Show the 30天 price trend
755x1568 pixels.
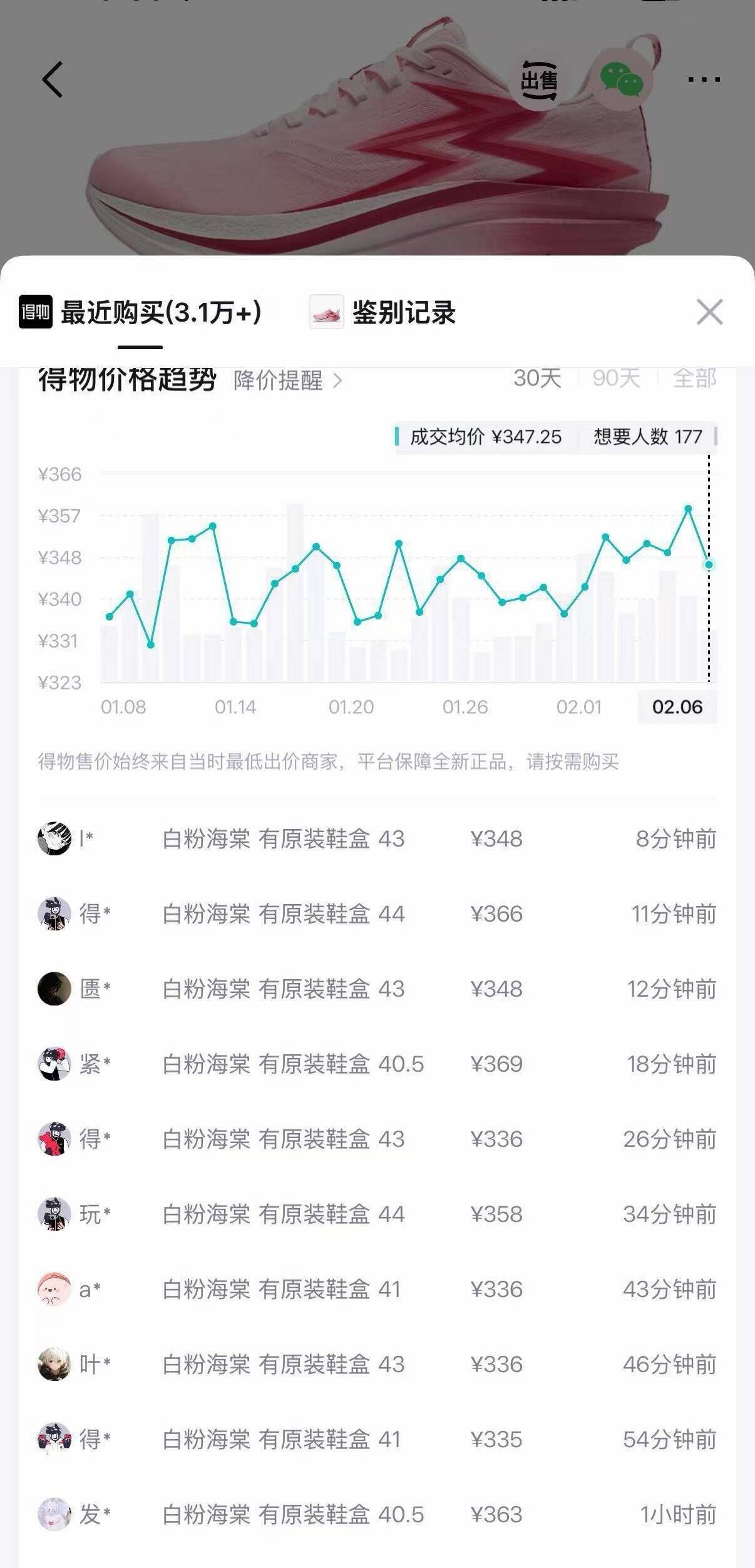point(537,378)
